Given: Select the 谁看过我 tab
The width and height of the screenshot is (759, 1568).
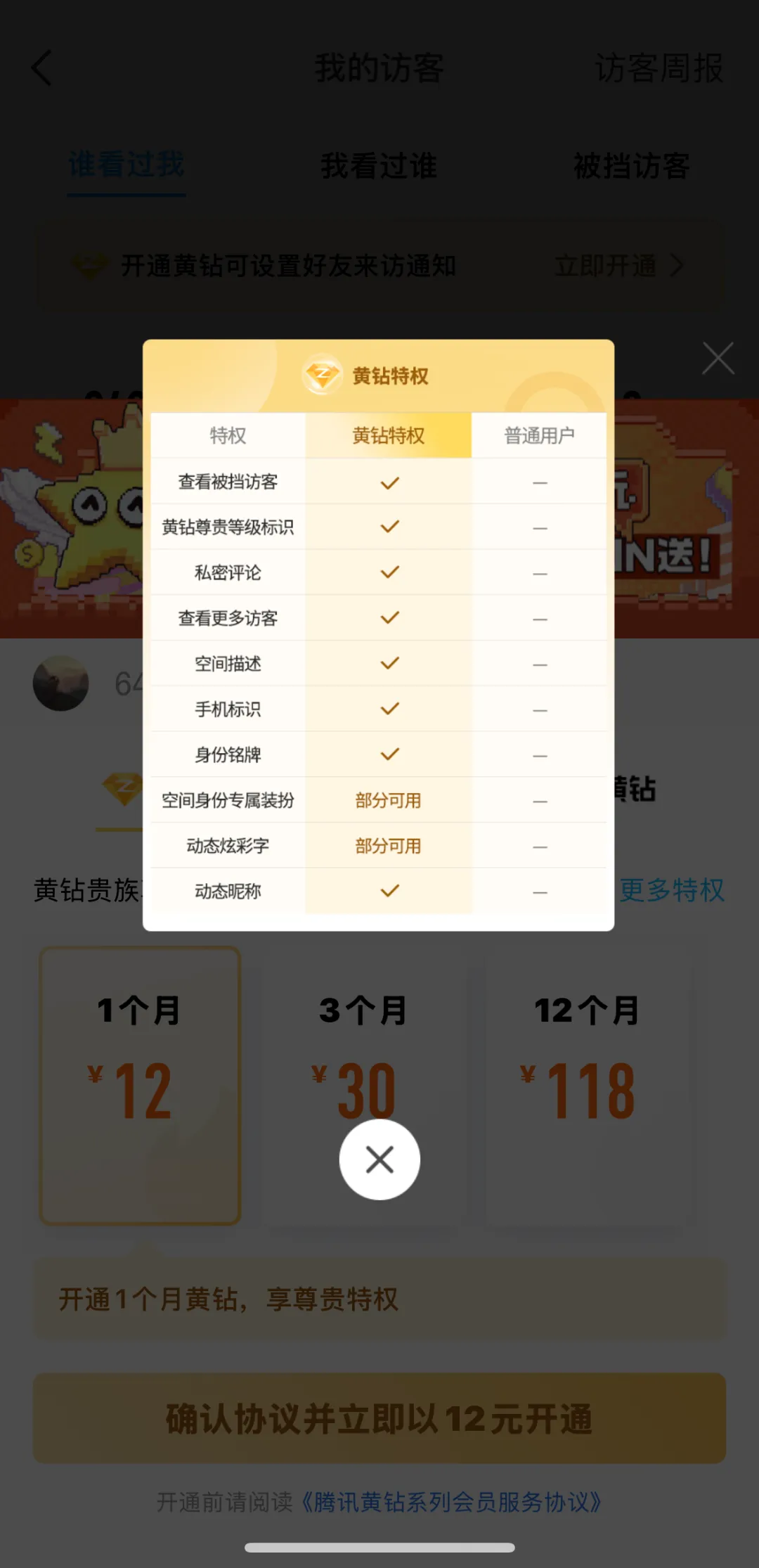Looking at the screenshot, I should click(126, 165).
